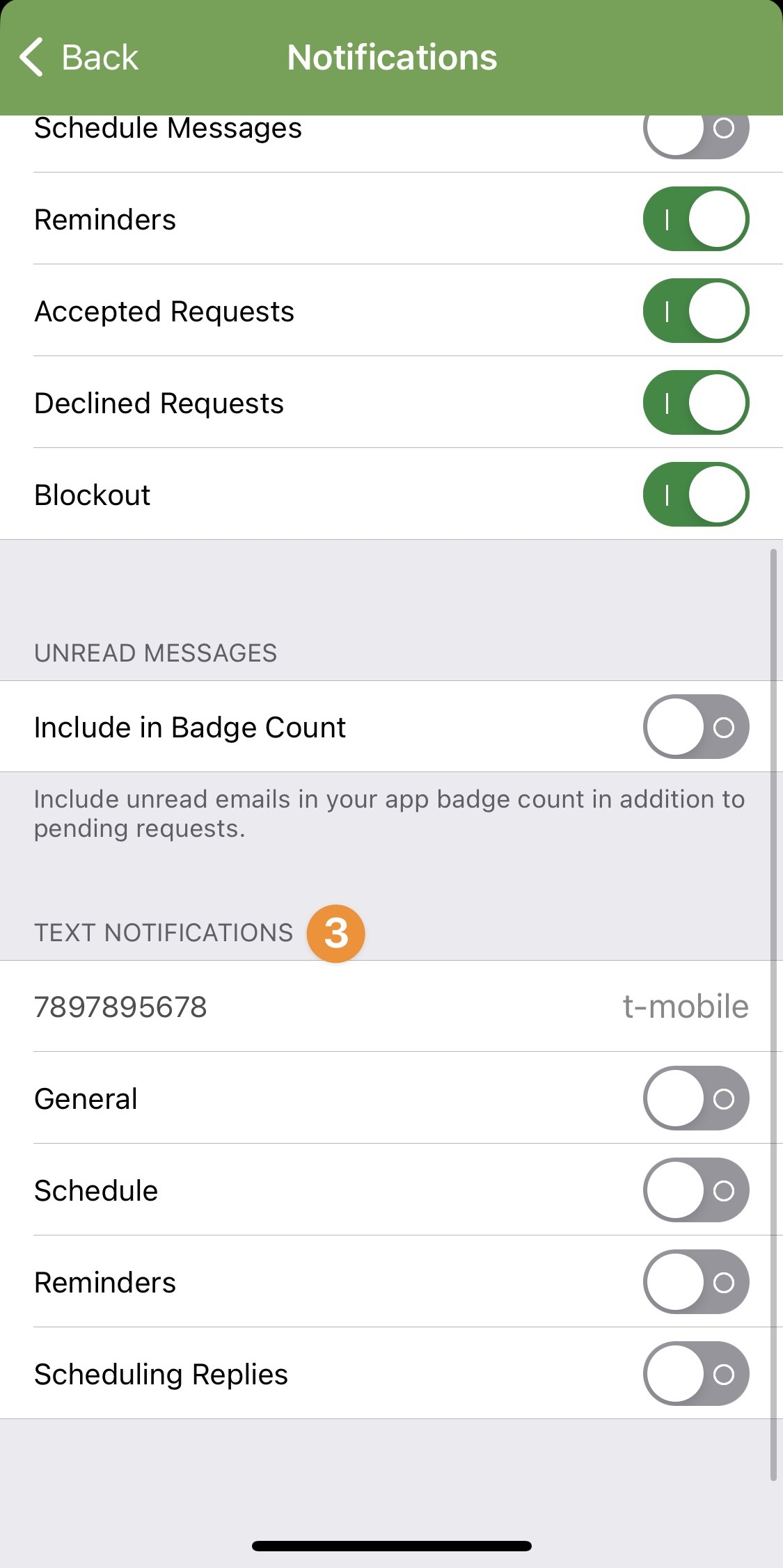Turn on General text notifications

pyautogui.click(x=695, y=1099)
